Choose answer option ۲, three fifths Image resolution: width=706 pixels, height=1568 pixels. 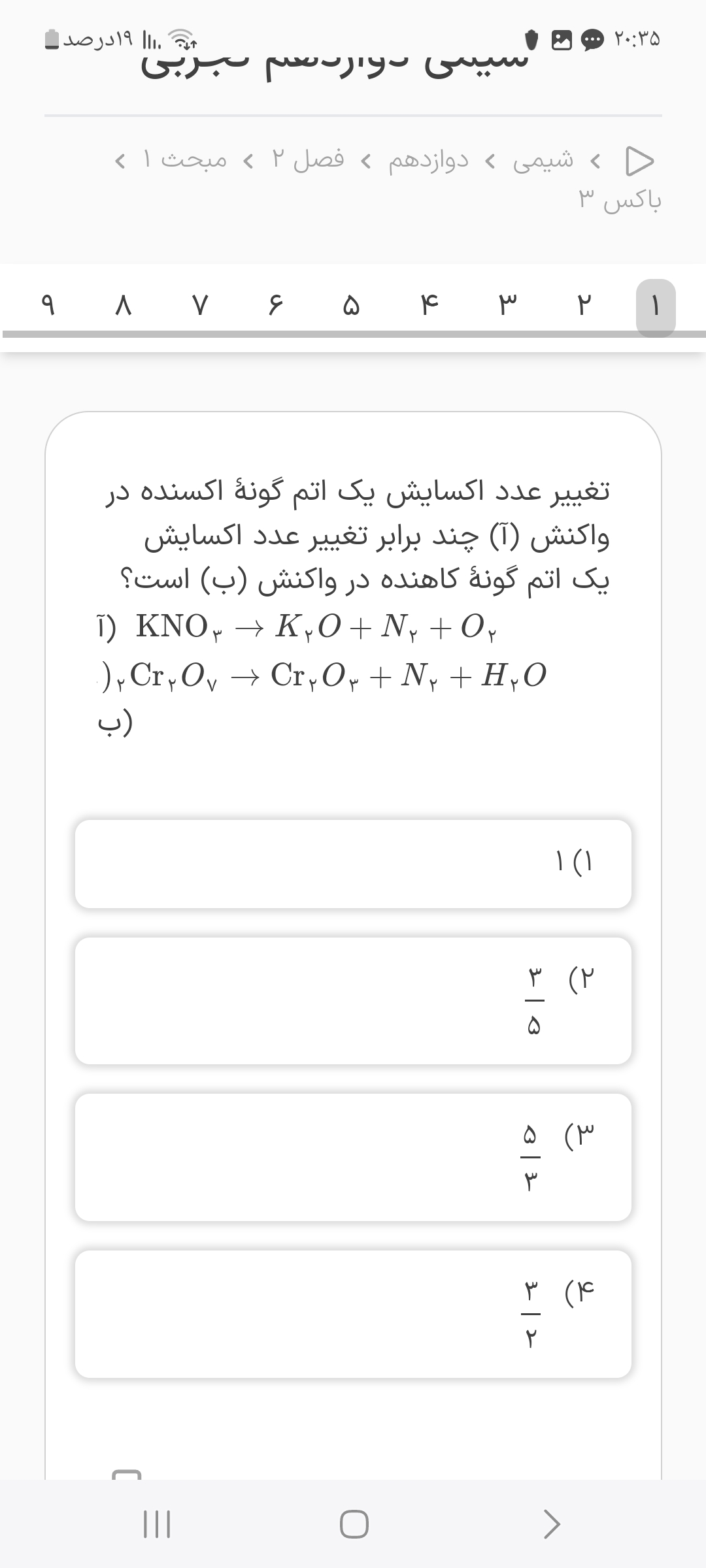point(353,1001)
